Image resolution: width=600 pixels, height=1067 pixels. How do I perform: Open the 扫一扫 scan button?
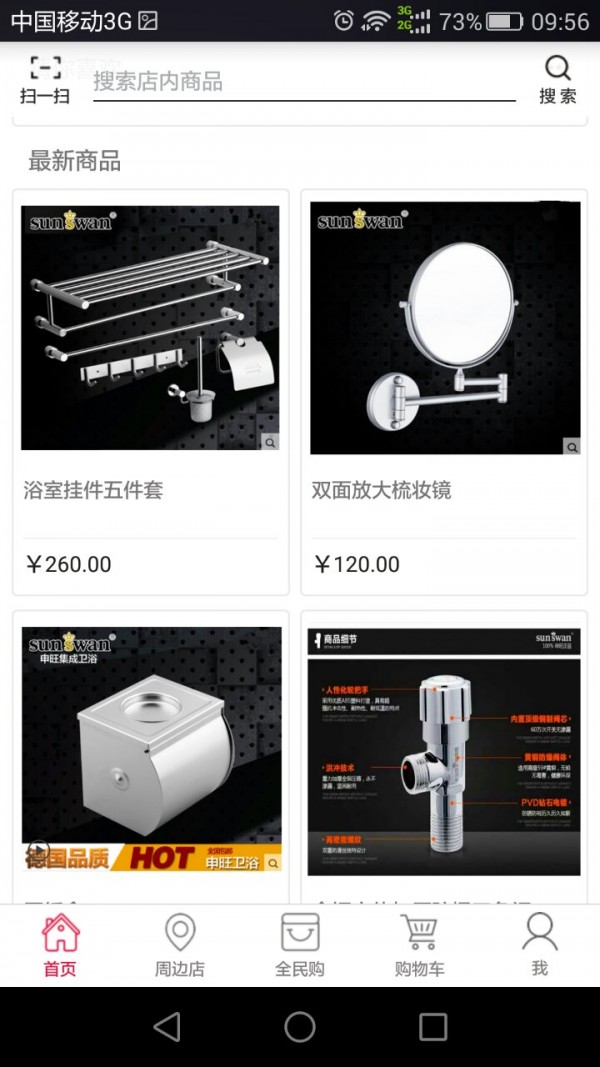click(45, 80)
